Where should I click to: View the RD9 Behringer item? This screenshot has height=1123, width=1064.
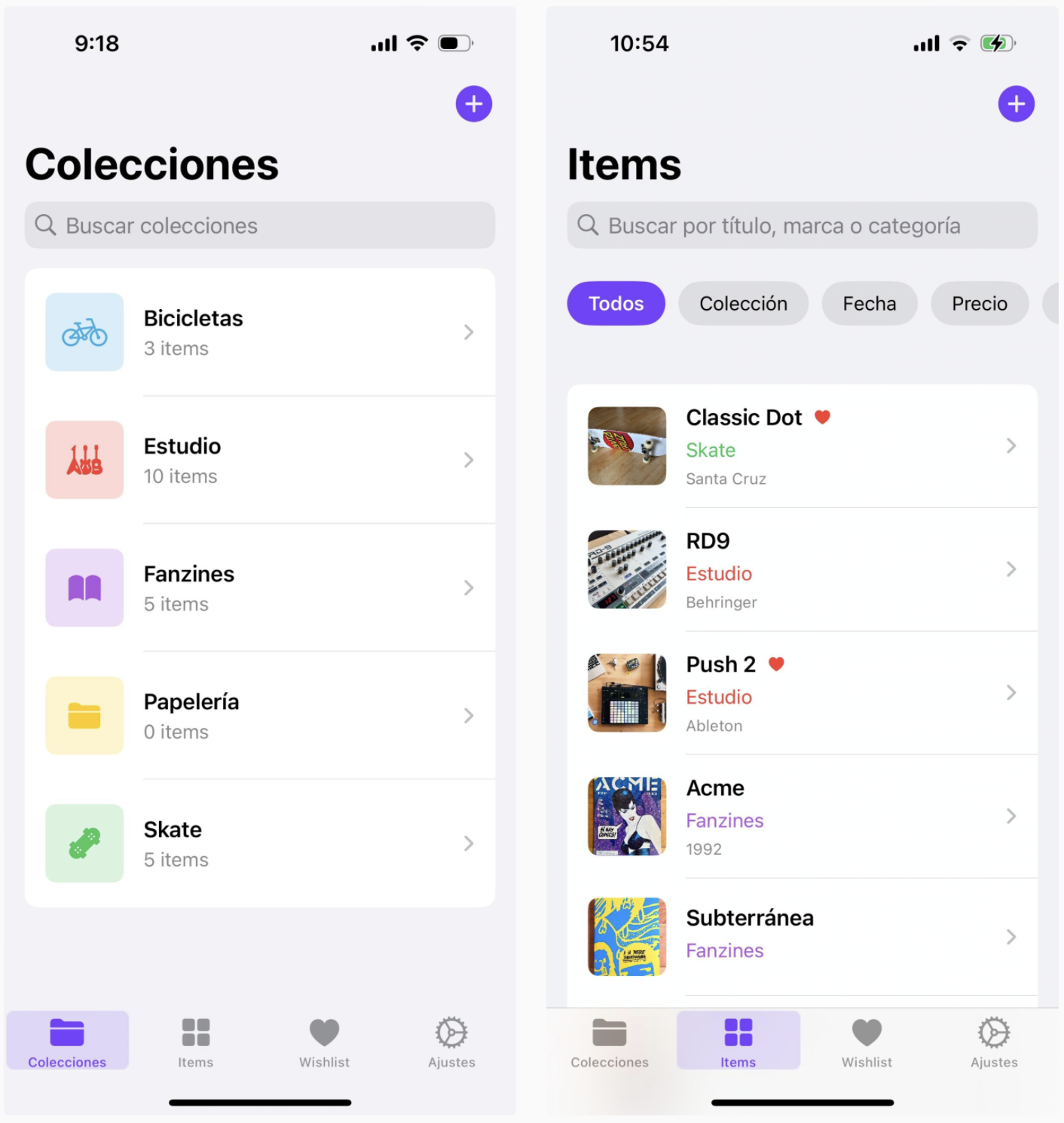coord(802,570)
